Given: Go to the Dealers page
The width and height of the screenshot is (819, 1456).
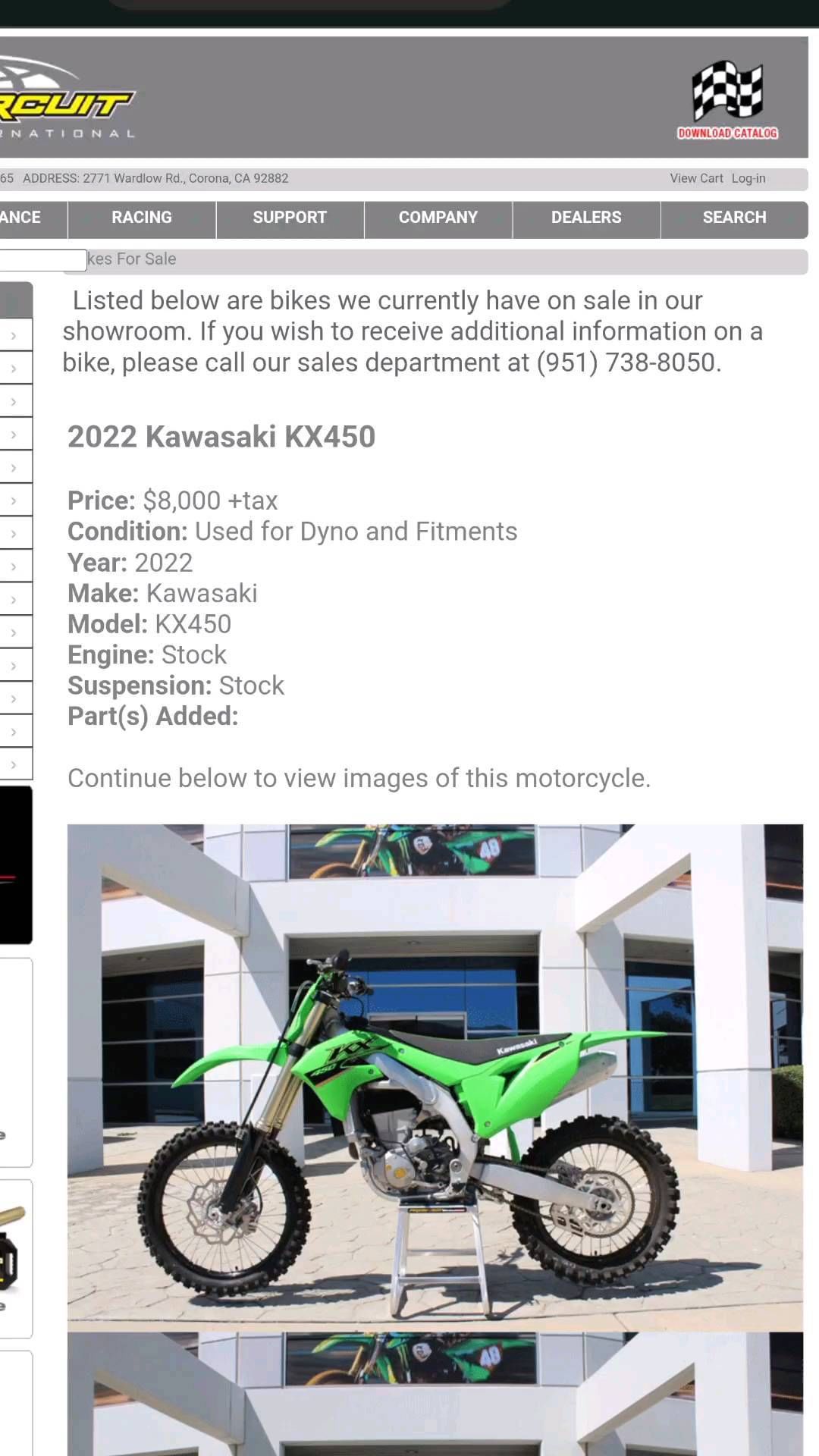Looking at the screenshot, I should point(586,218).
